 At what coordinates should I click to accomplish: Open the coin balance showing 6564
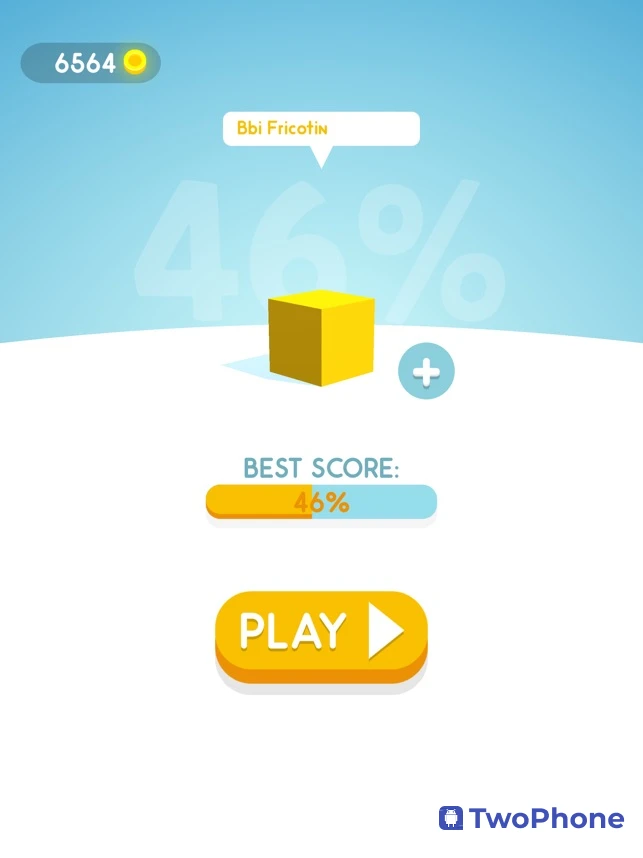point(91,63)
